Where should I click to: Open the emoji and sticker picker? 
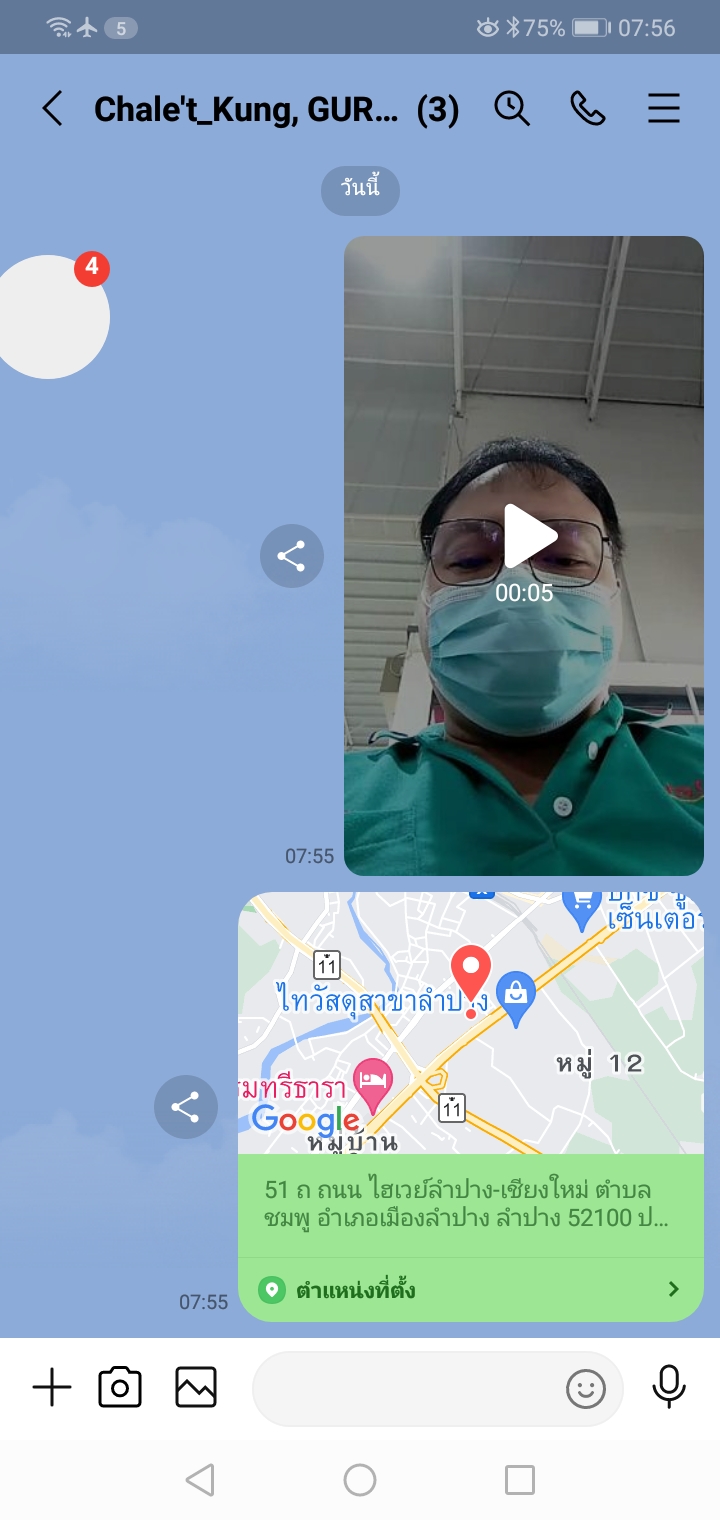coord(586,1388)
